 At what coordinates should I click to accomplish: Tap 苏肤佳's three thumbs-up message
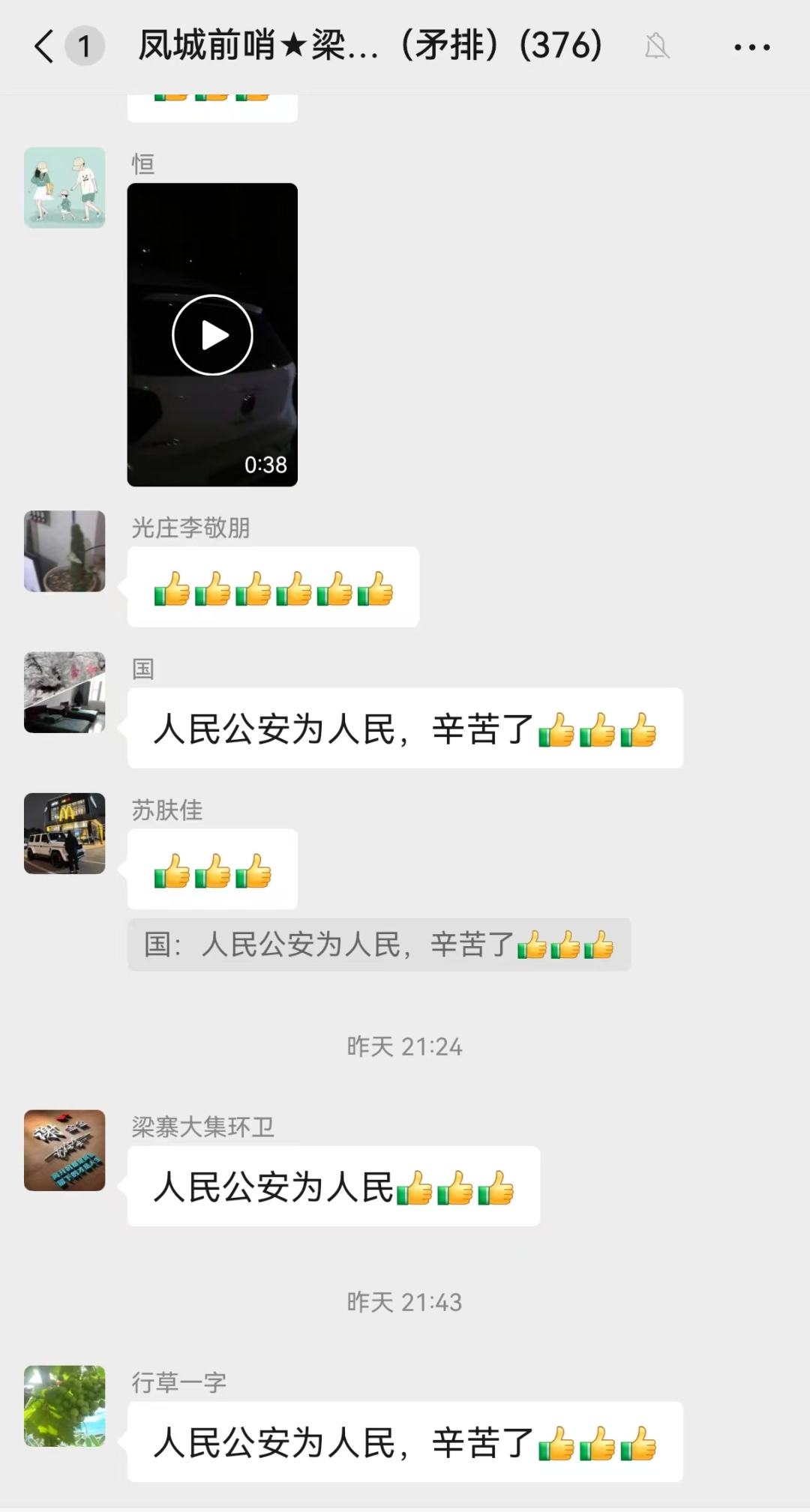[212, 870]
